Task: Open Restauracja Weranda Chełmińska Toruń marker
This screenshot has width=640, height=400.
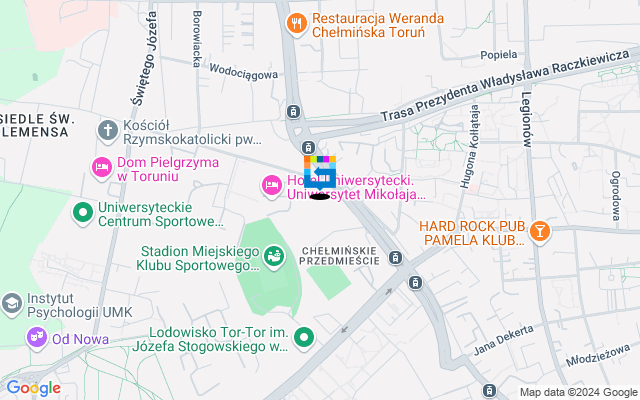Action: [x=295, y=23]
